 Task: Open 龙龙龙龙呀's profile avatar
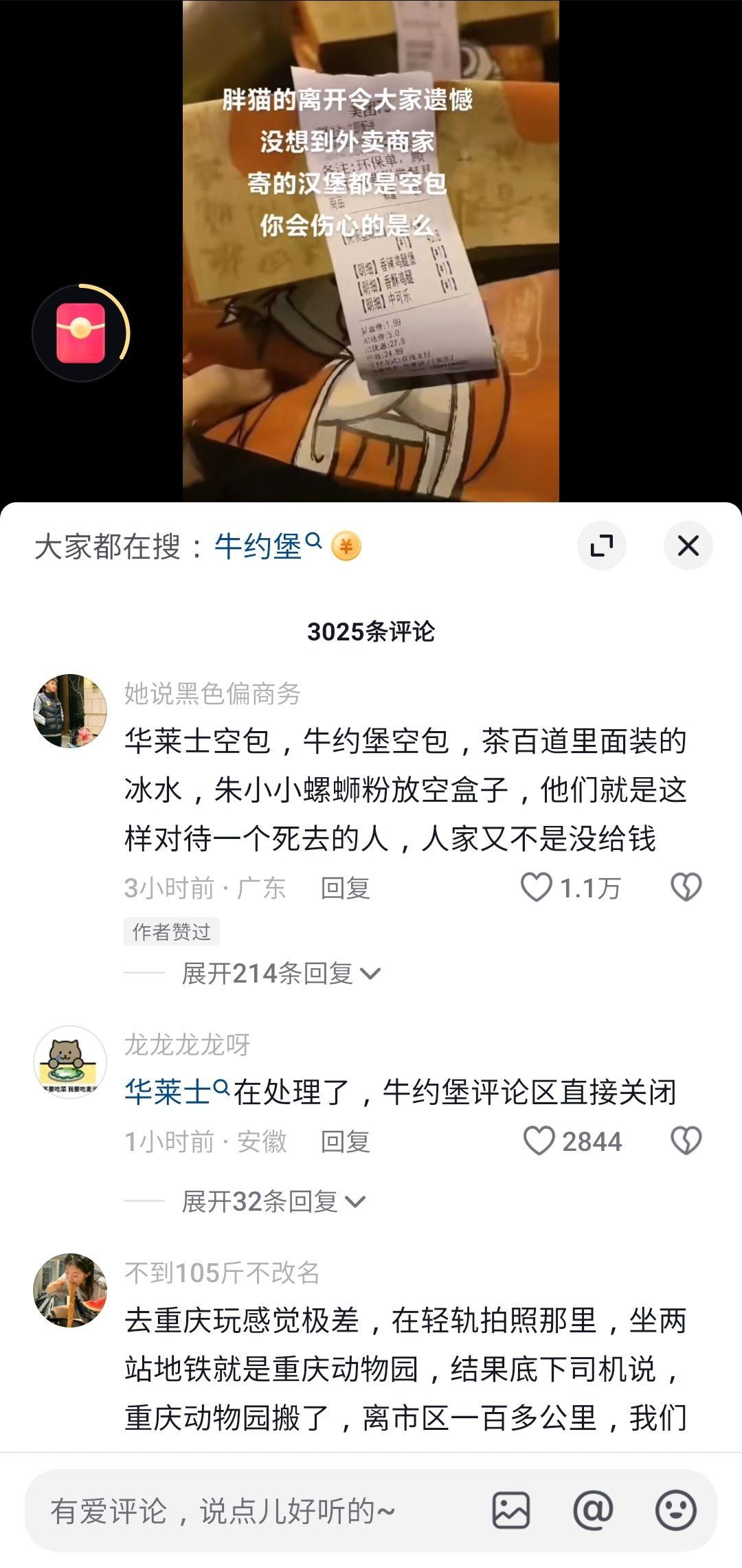70,1062
